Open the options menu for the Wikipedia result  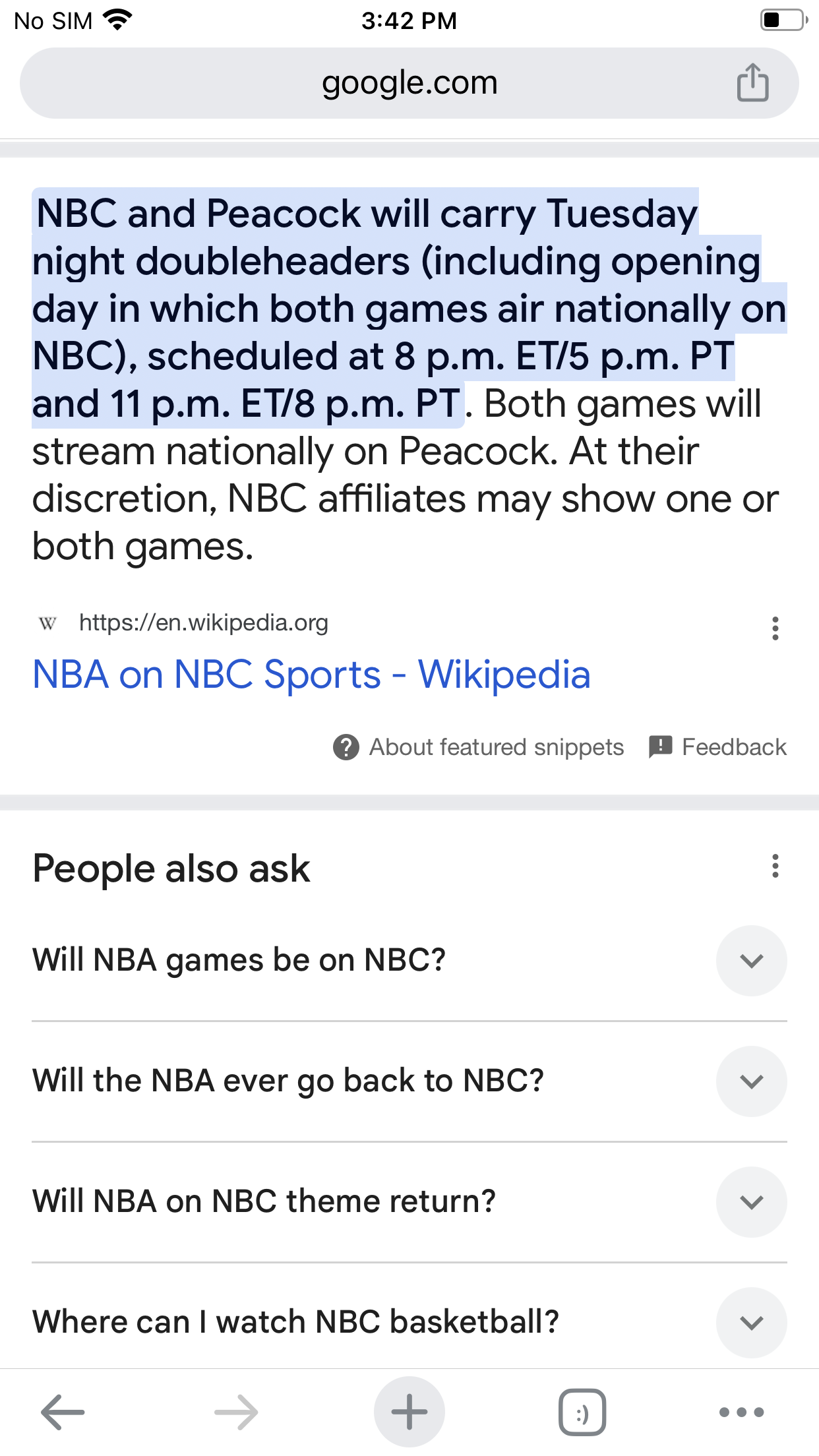pyautogui.click(x=775, y=628)
